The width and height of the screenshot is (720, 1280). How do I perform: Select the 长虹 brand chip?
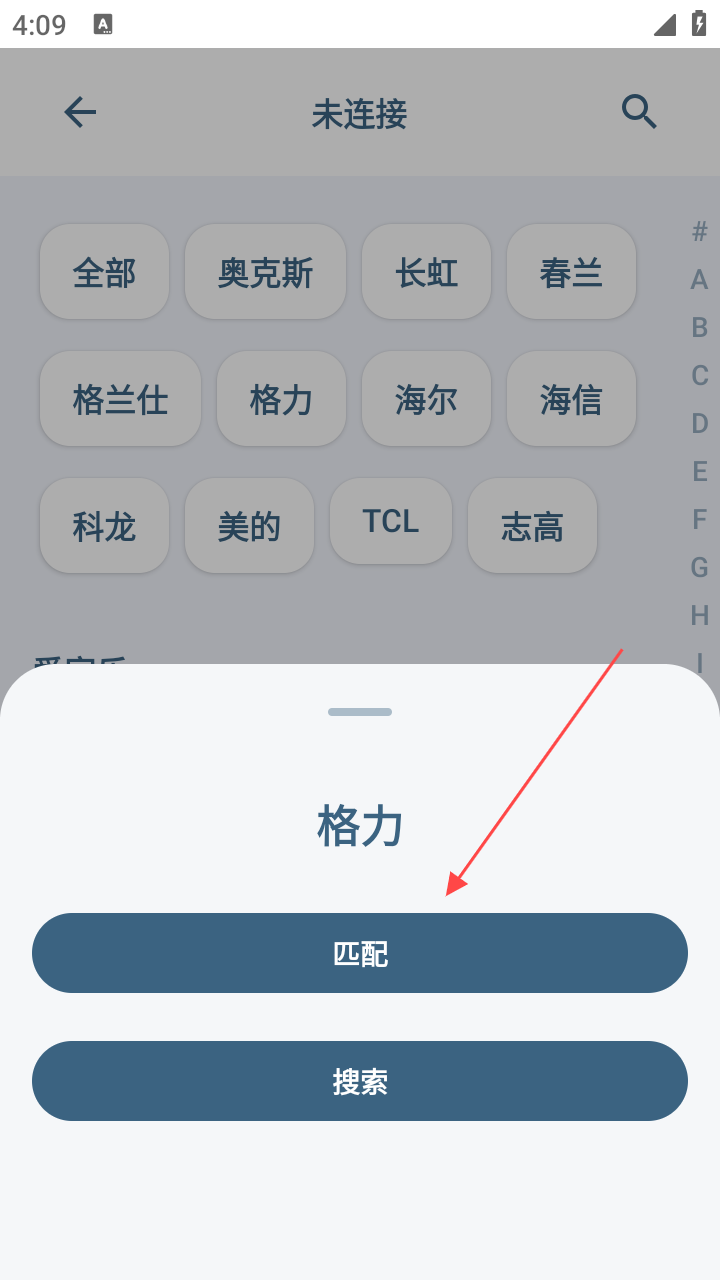coord(426,272)
